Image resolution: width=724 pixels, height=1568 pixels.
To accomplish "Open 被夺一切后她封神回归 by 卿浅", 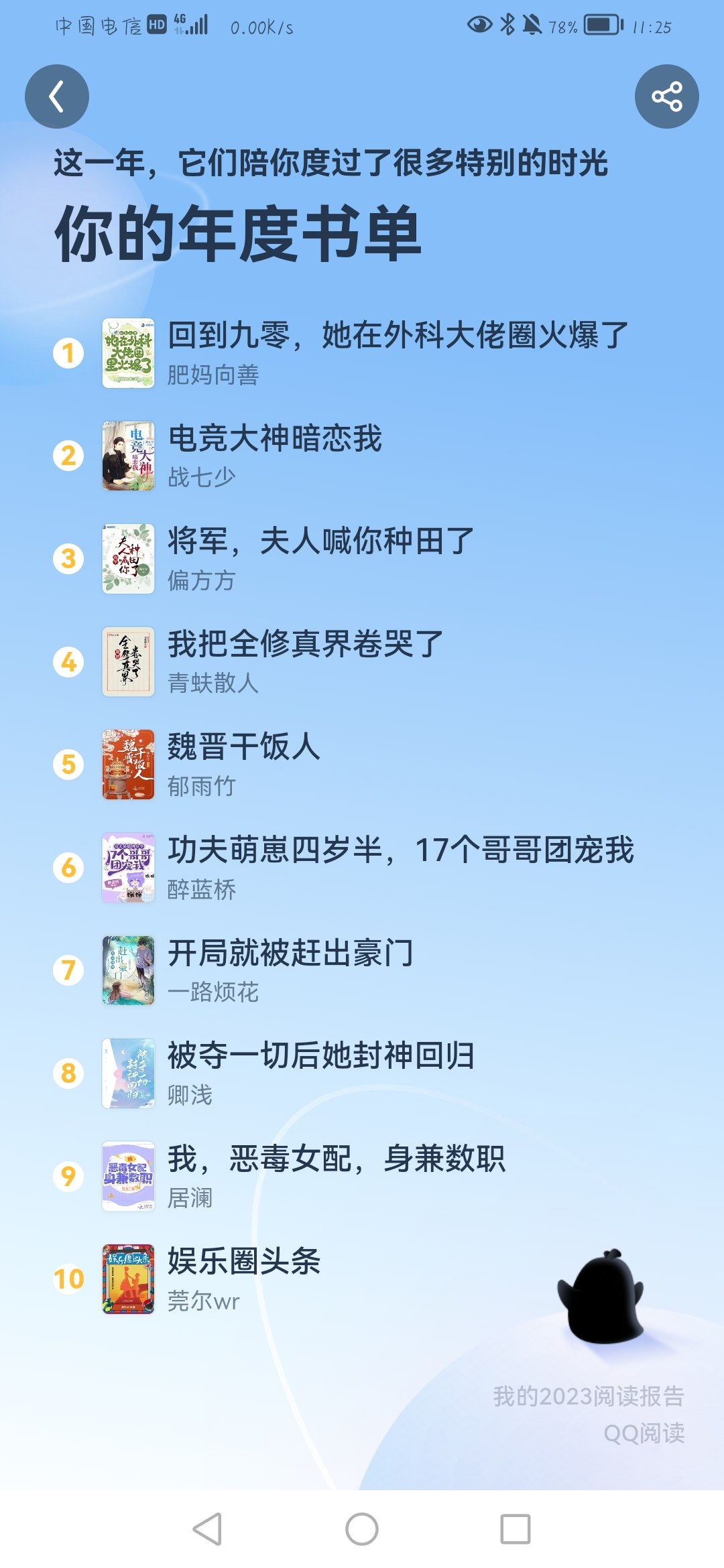I will click(x=362, y=1073).
